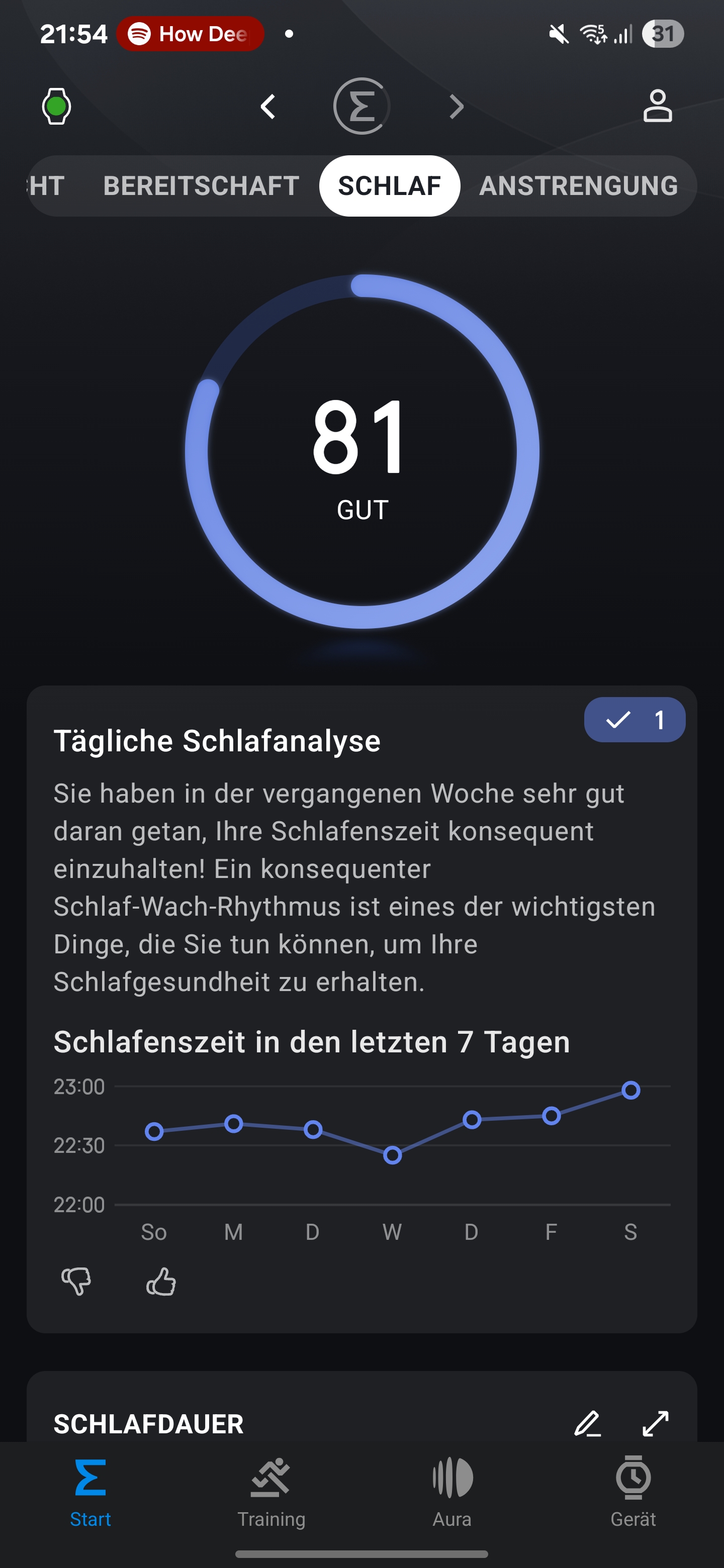Go to the Start tab
Screen dimensions: 724x1568
tap(90, 1492)
